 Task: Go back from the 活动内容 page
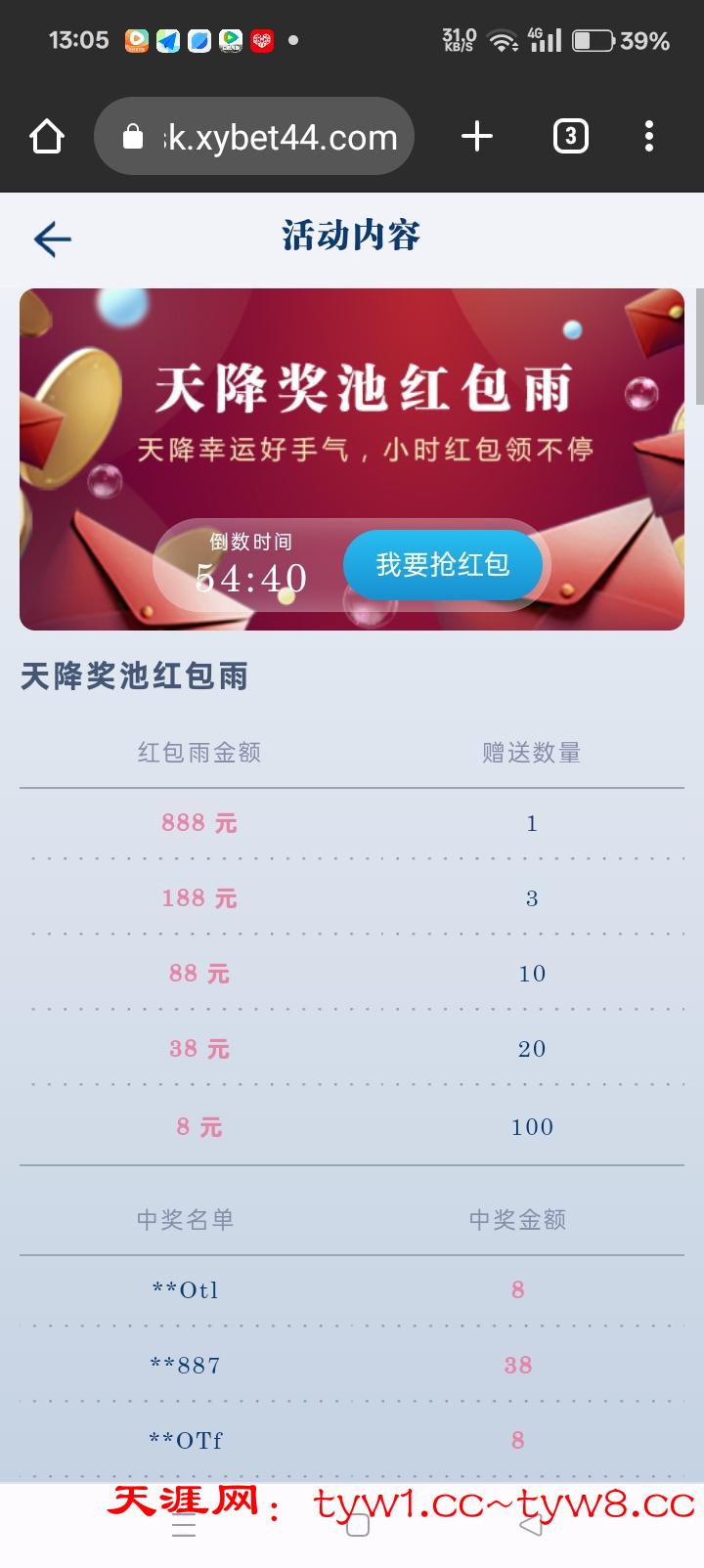coord(53,239)
